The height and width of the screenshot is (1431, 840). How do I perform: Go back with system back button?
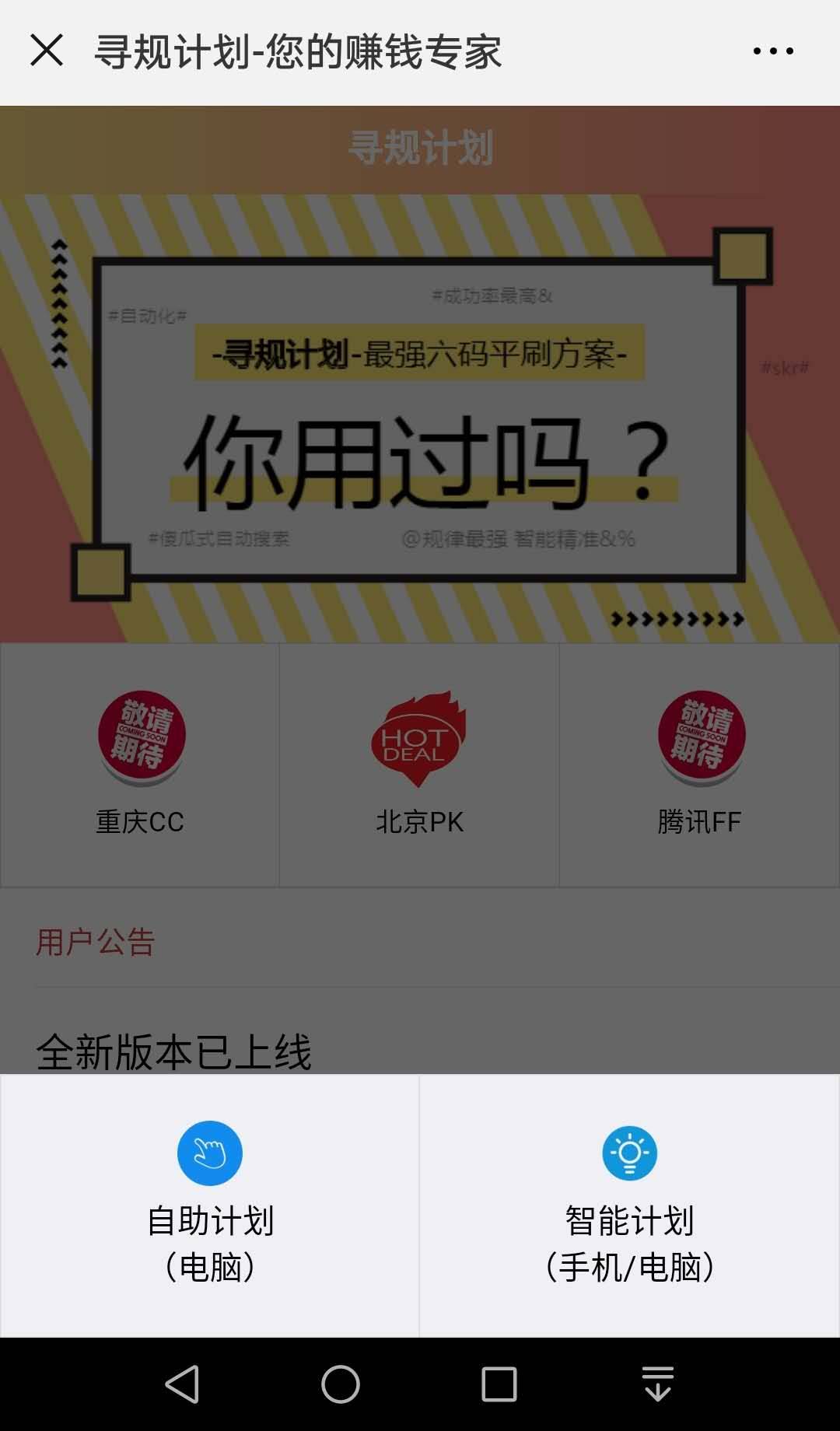coord(183,1384)
